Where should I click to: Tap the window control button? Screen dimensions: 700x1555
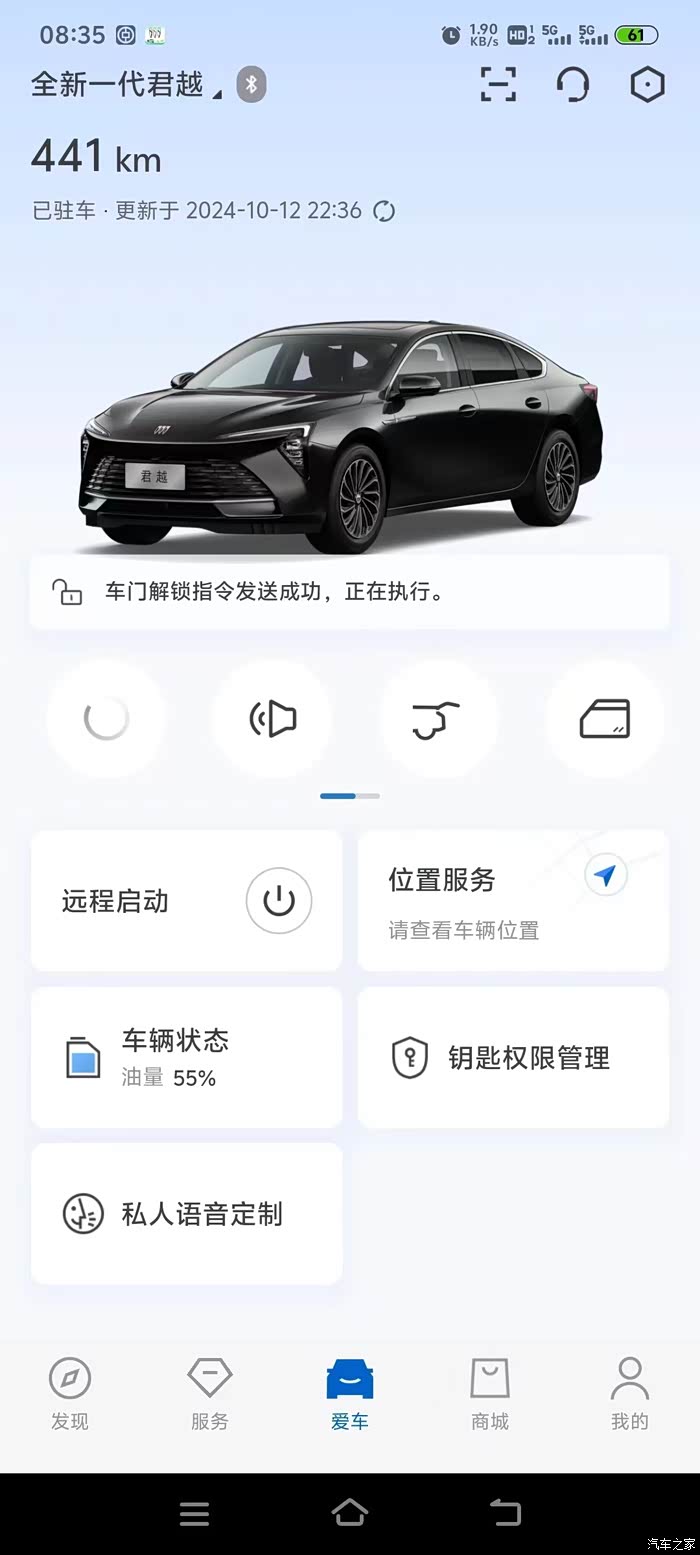[x=605, y=719]
